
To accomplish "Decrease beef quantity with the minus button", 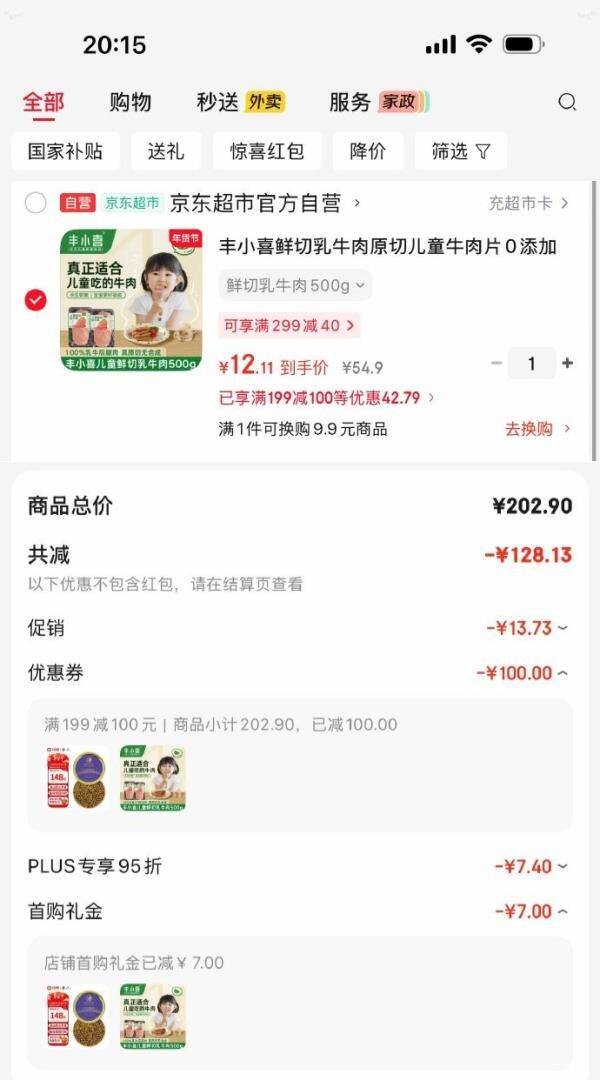I will pos(497,364).
